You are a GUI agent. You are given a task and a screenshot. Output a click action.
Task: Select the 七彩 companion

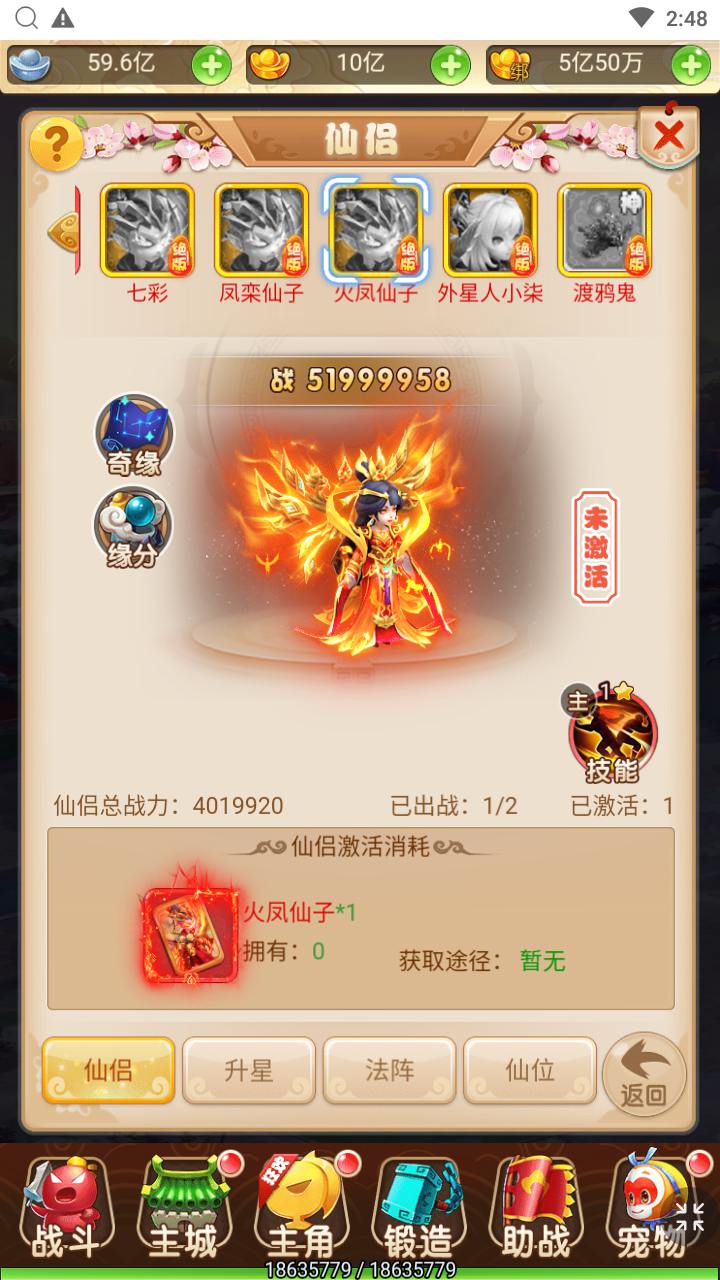[147, 231]
